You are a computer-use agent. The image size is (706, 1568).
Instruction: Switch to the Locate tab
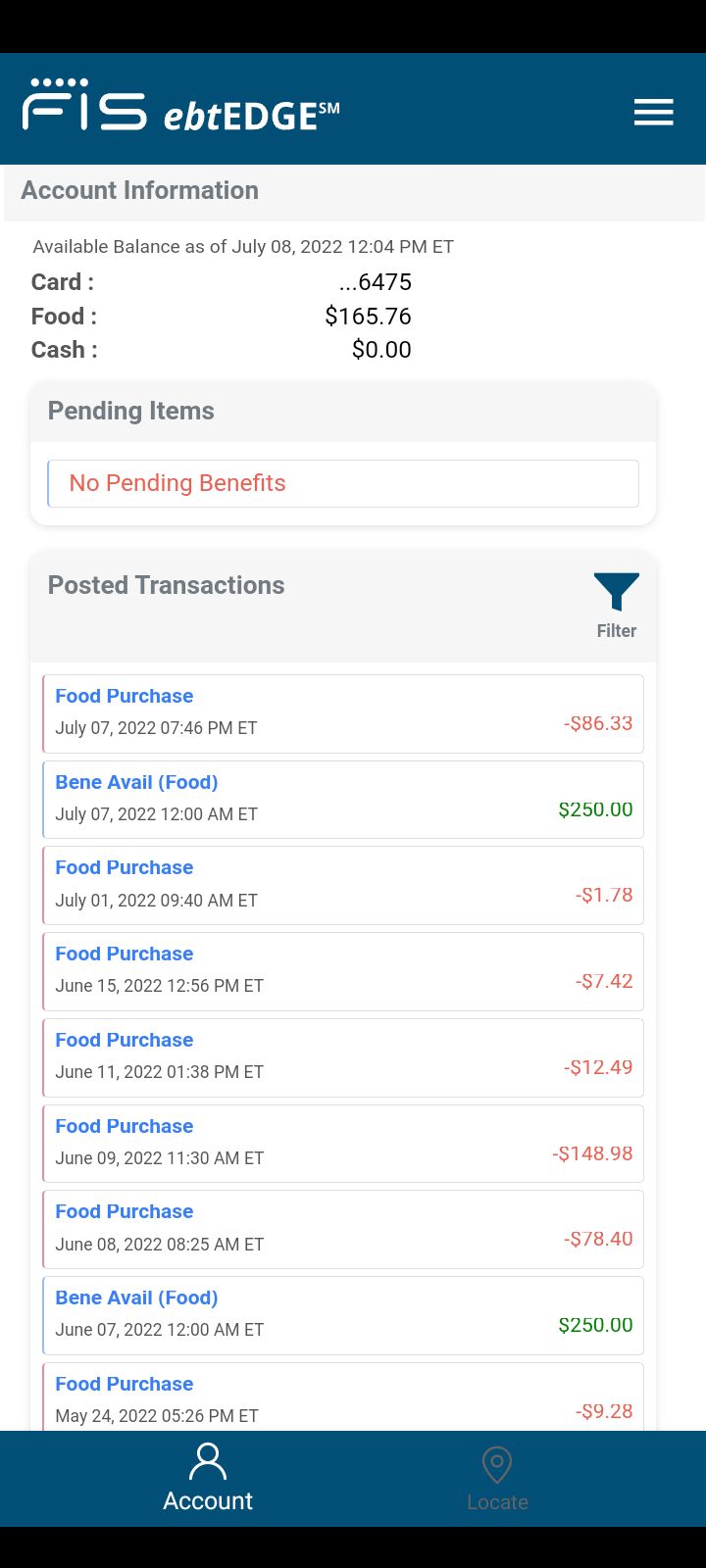click(497, 1479)
